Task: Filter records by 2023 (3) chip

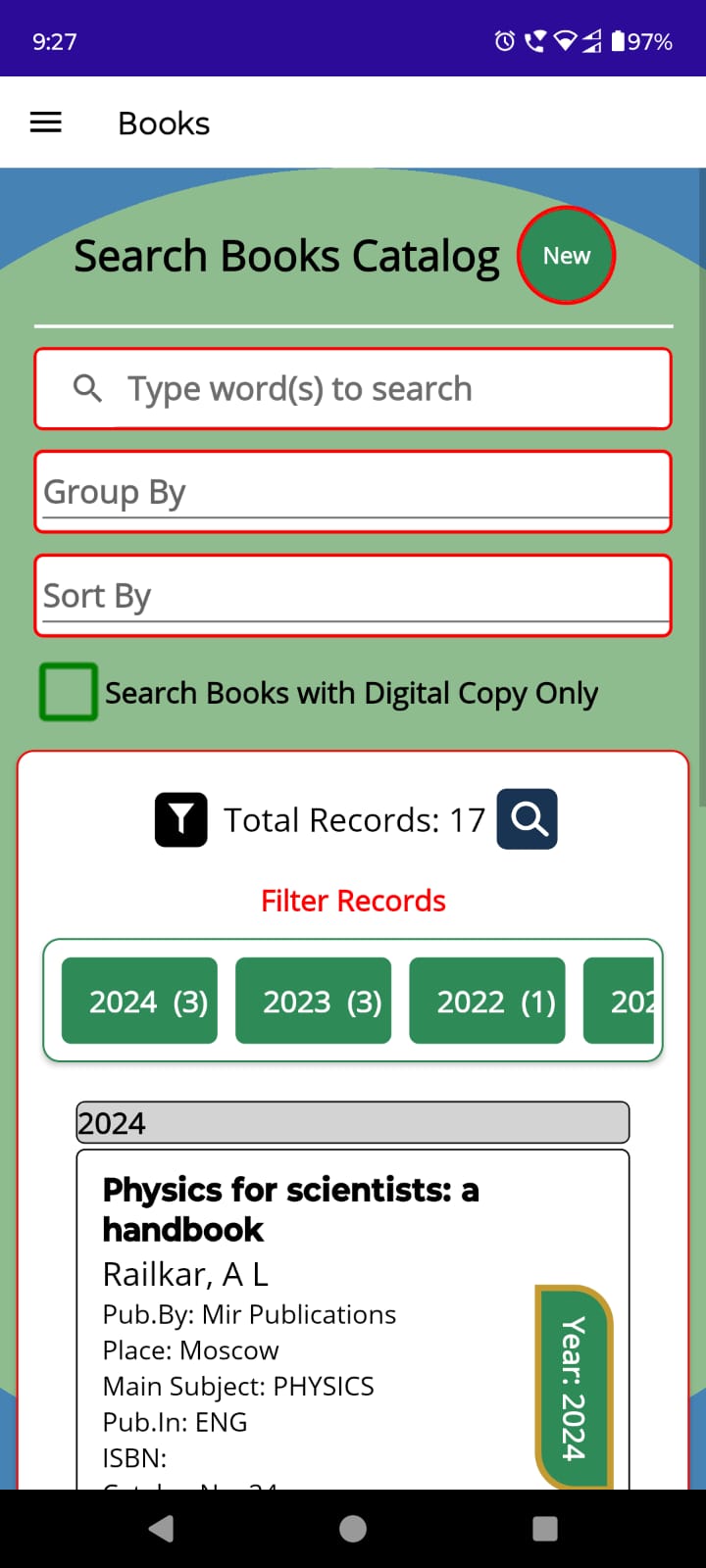Action: tap(313, 1001)
